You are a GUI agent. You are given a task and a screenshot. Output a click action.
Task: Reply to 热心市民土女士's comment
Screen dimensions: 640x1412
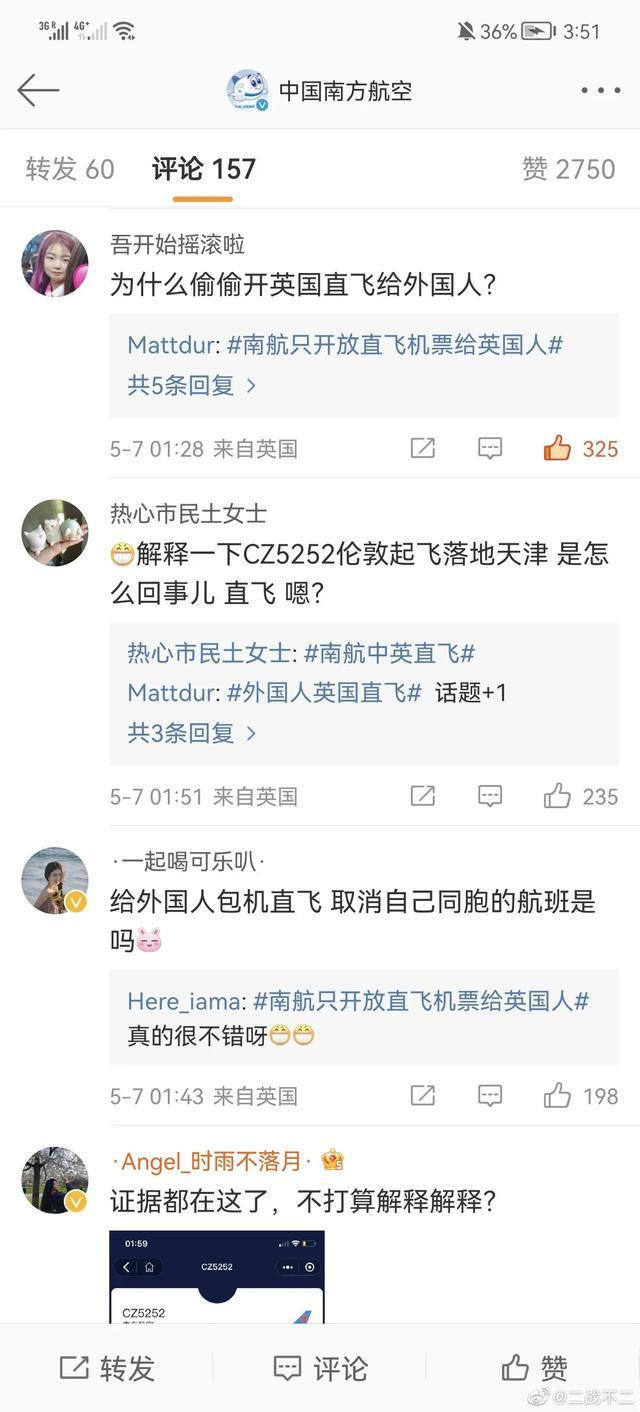coord(490,797)
